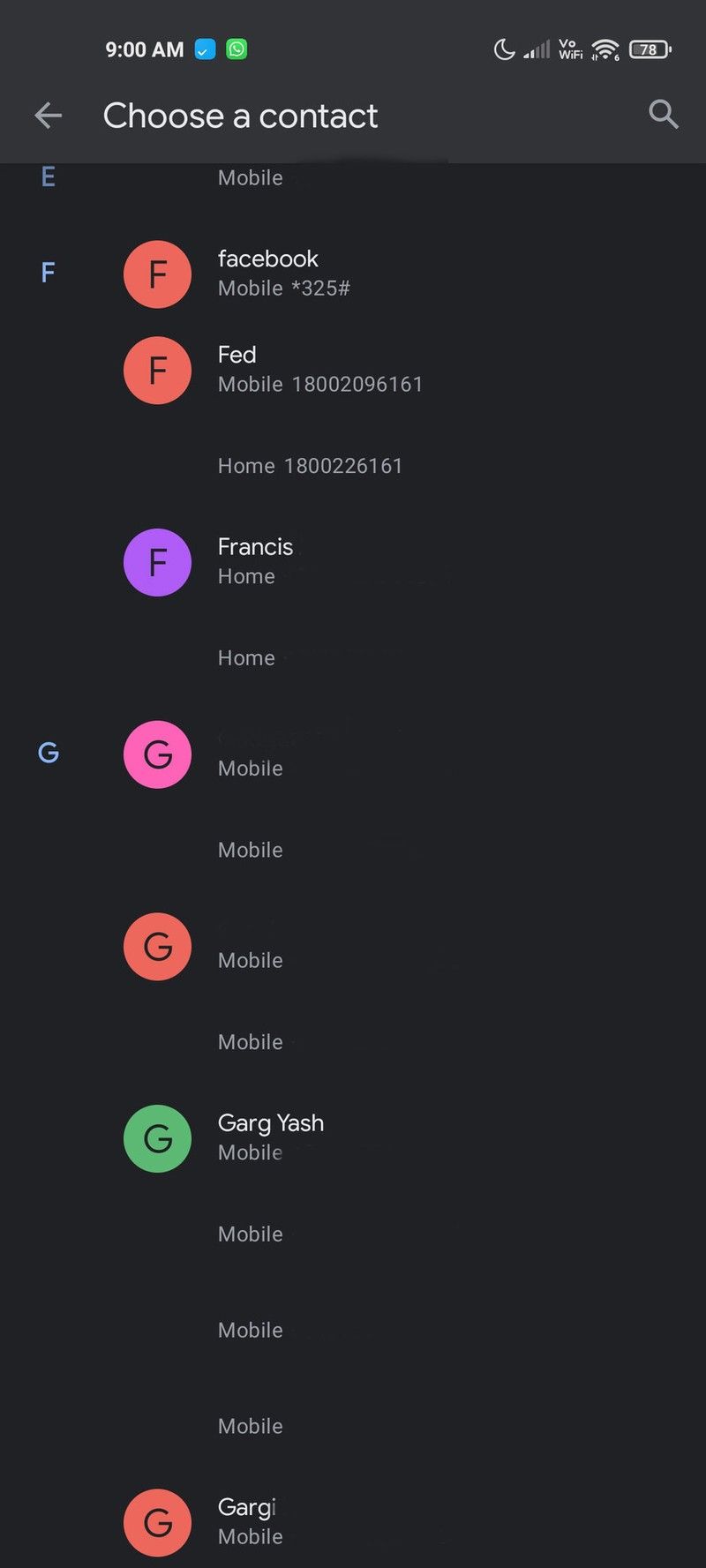Viewport: 706px width, 1568px height.
Task: Tap the pink G avatar under section G
Action: (x=157, y=754)
